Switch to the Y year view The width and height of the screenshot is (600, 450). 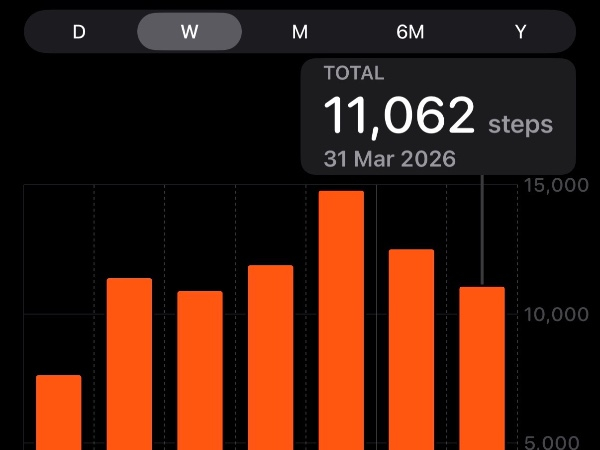point(520,31)
